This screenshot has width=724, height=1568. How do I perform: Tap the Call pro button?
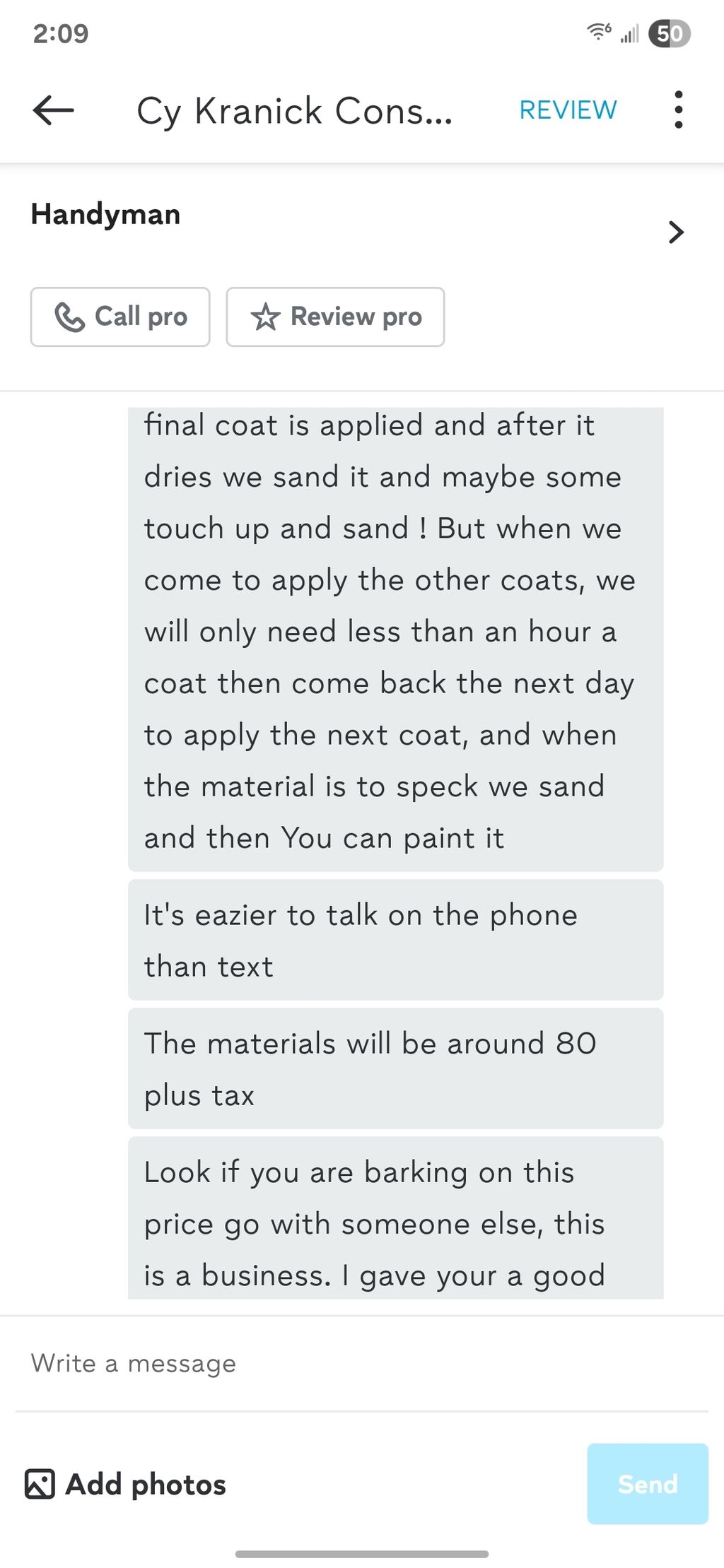tap(120, 317)
